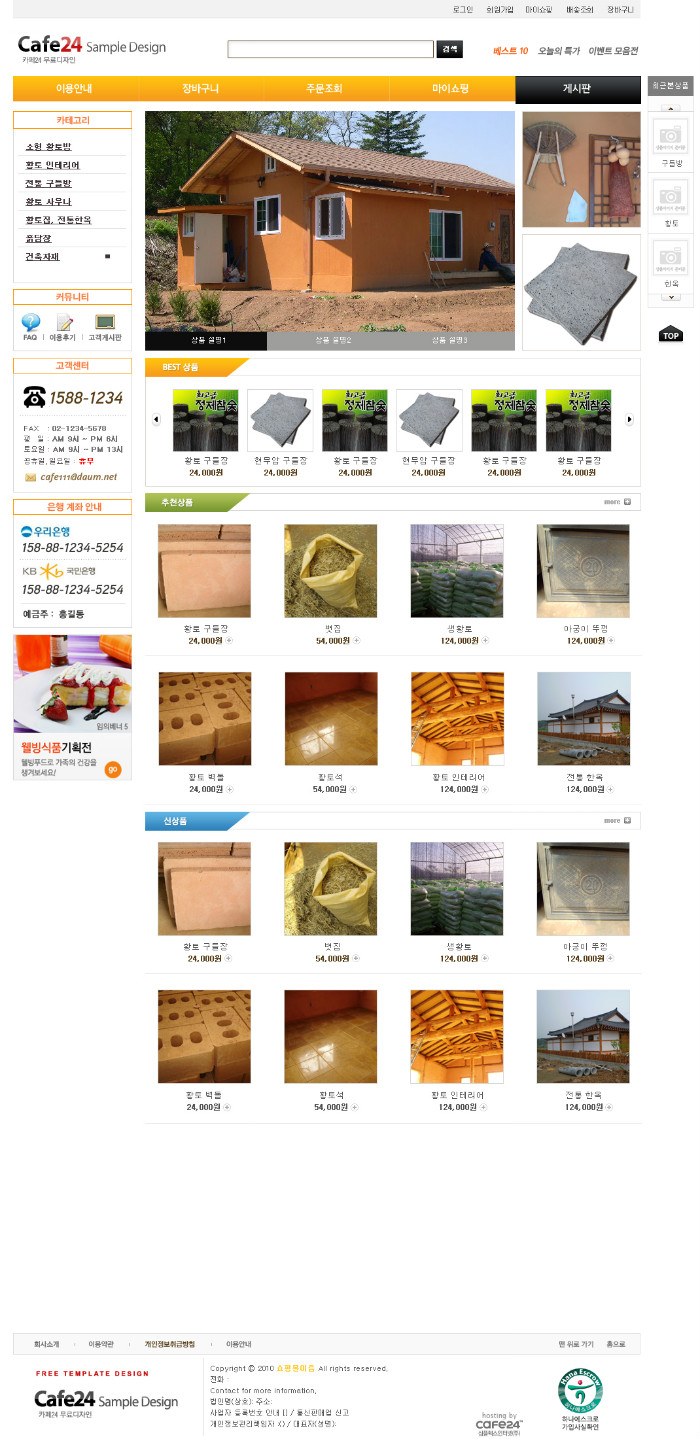
Task: Open the 회원가입 sign-up link
Action: click(x=499, y=9)
